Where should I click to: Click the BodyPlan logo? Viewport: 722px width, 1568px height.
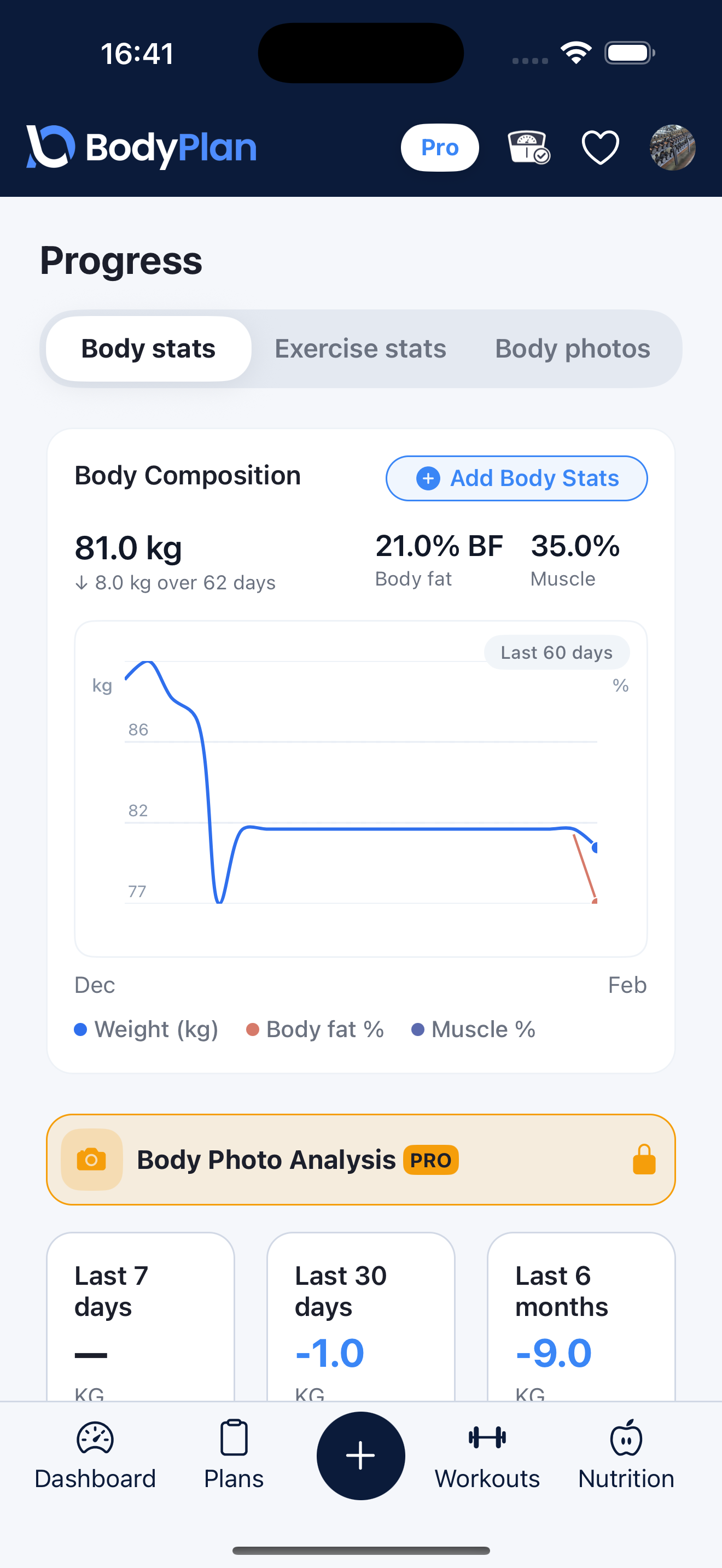tap(140, 147)
